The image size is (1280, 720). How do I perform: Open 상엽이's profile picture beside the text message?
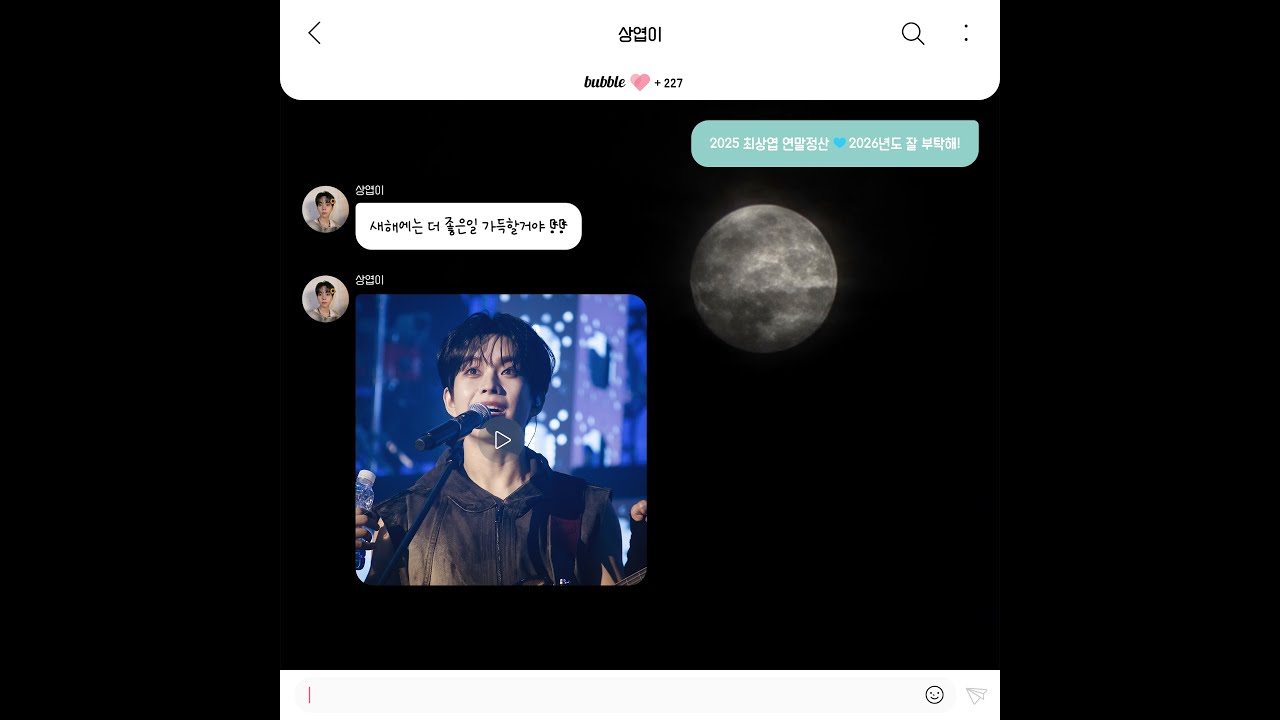coord(325,209)
